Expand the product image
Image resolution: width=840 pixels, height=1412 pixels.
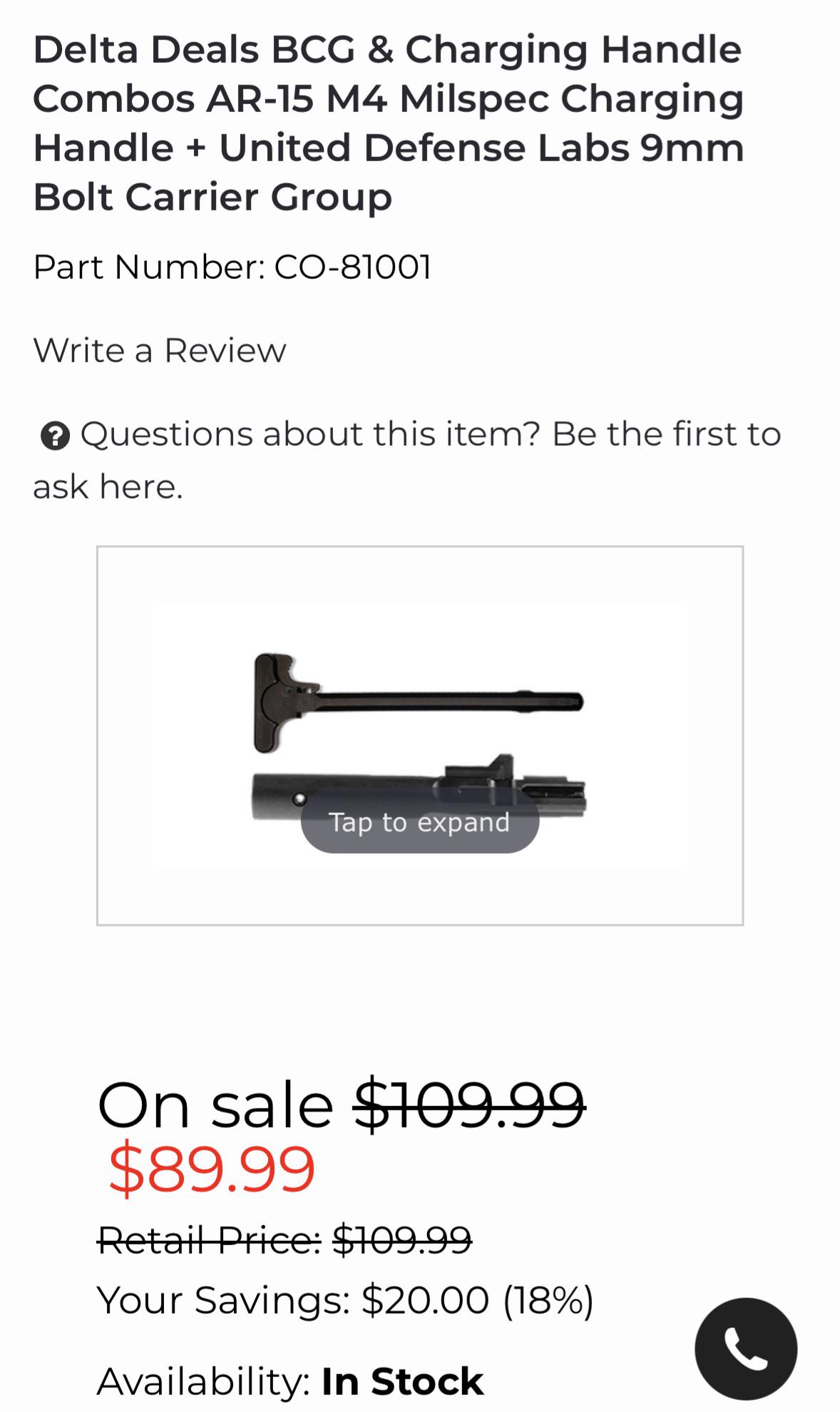(419, 822)
